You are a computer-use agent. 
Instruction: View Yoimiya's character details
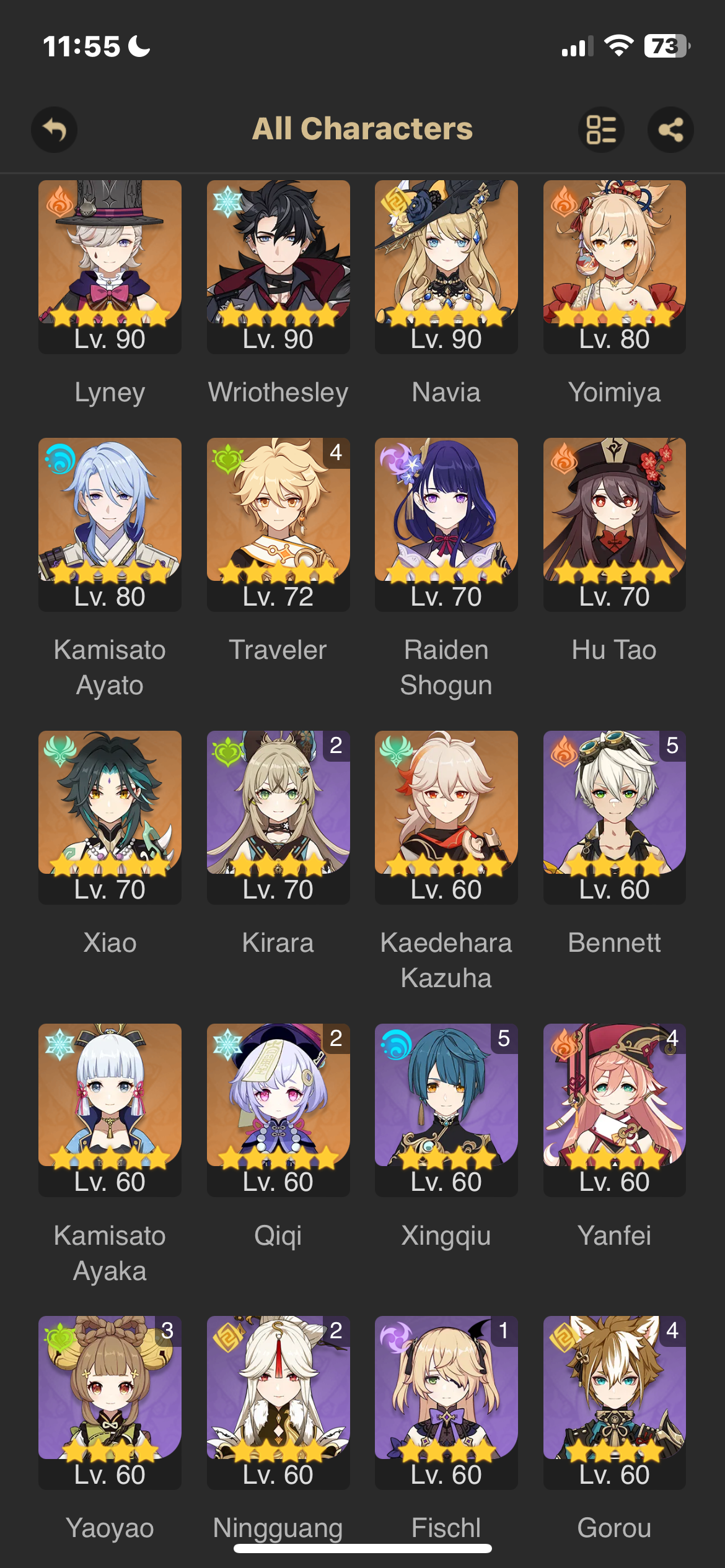pyautogui.click(x=614, y=266)
